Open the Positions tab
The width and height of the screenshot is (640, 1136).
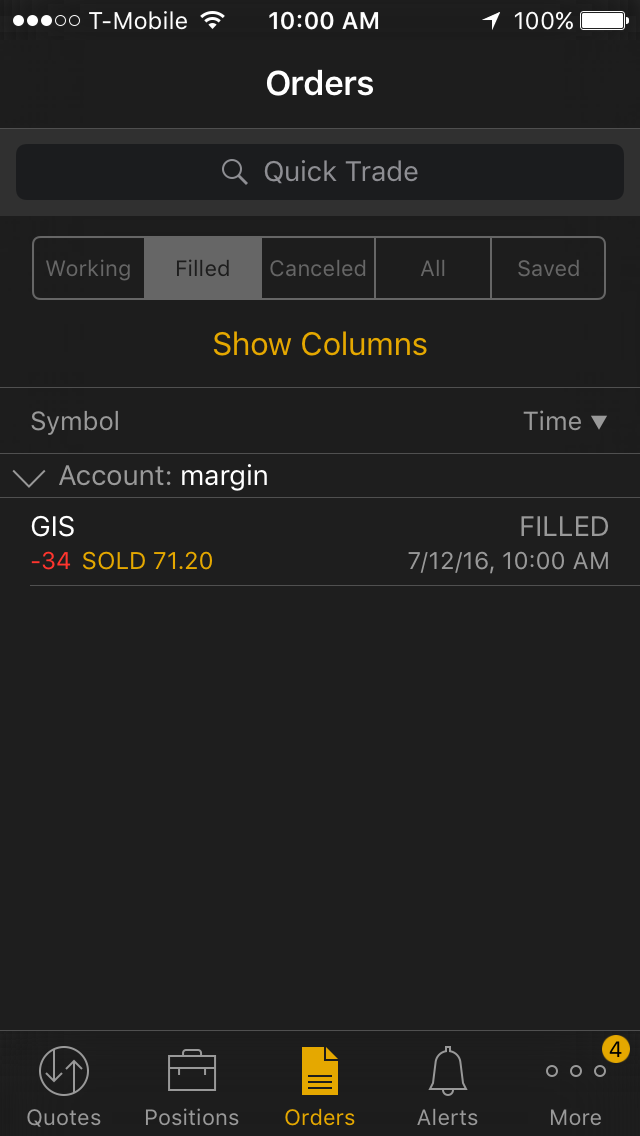click(x=192, y=1086)
